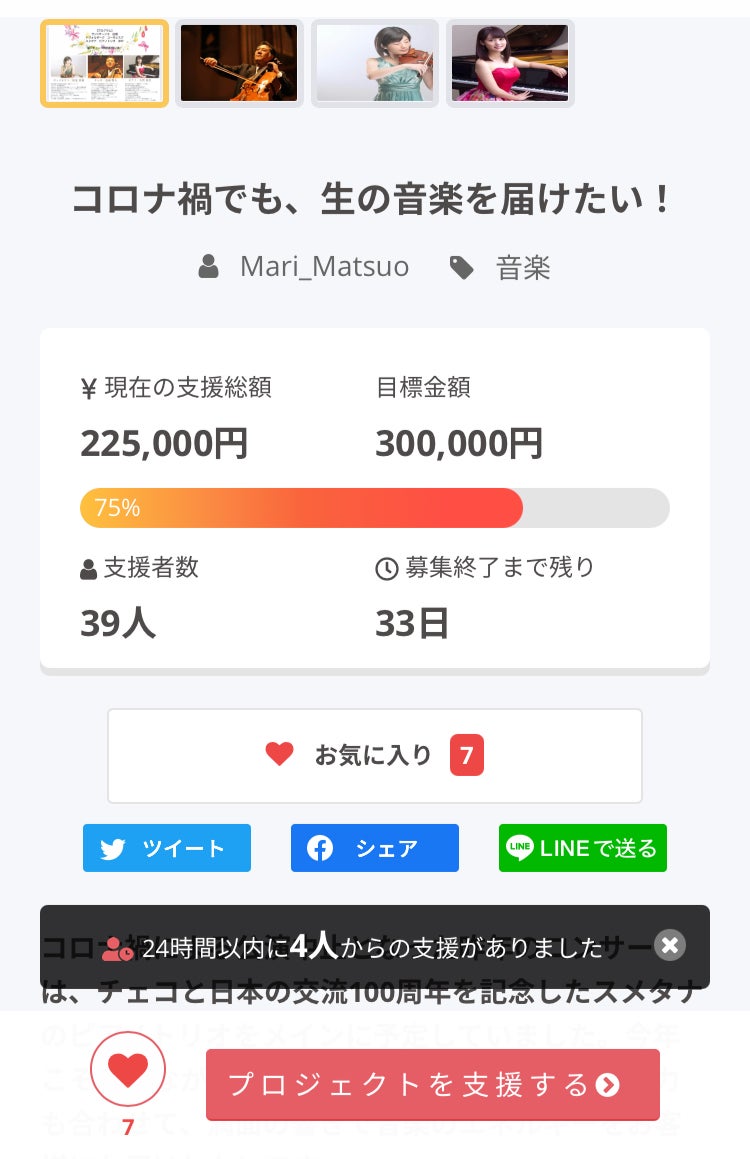Select the concert flyer thumbnail
The height and width of the screenshot is (1159, 750).
click(x=104, y=63)
